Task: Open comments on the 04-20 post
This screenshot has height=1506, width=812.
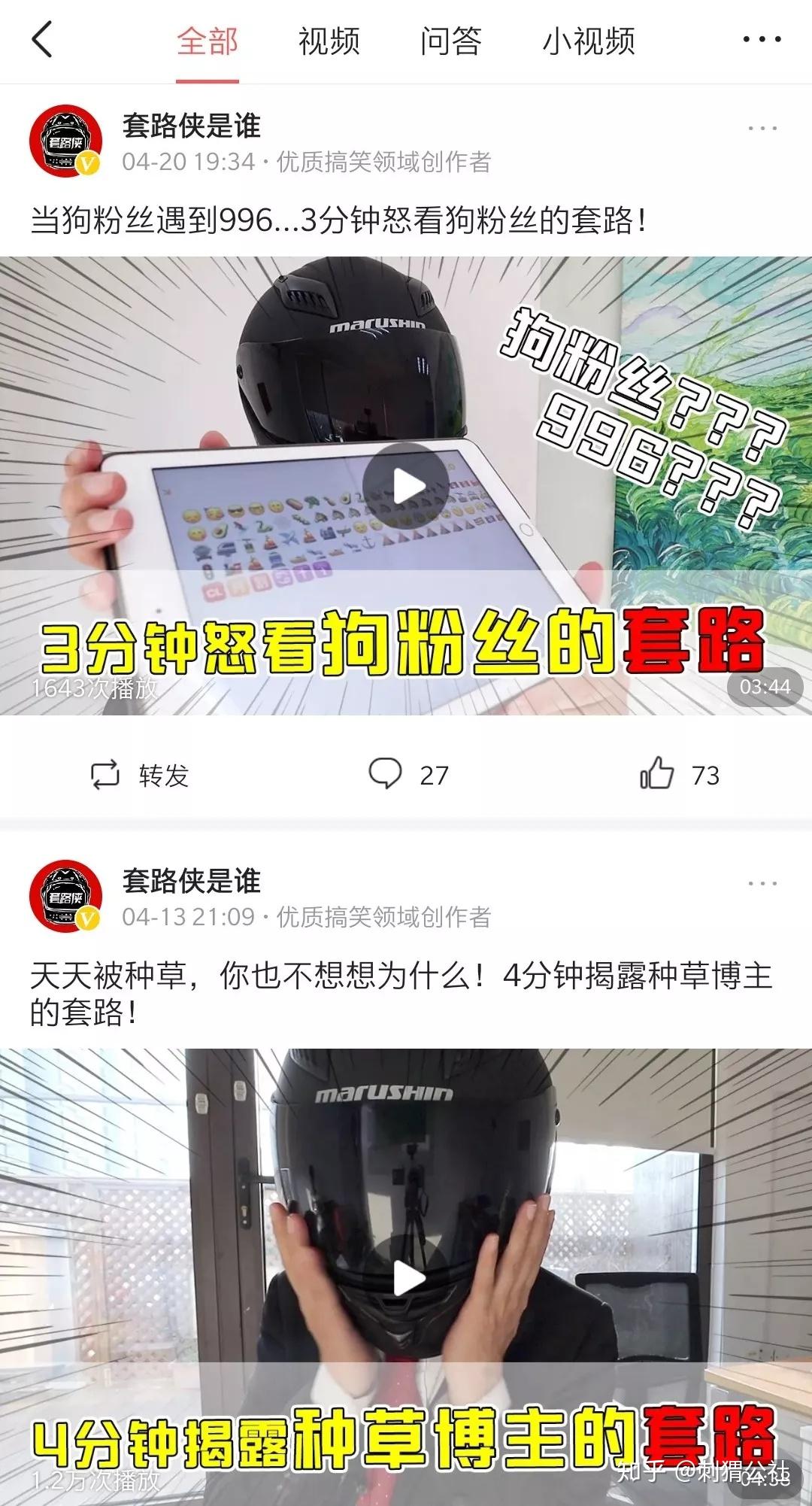Action: tap(408, 774)
